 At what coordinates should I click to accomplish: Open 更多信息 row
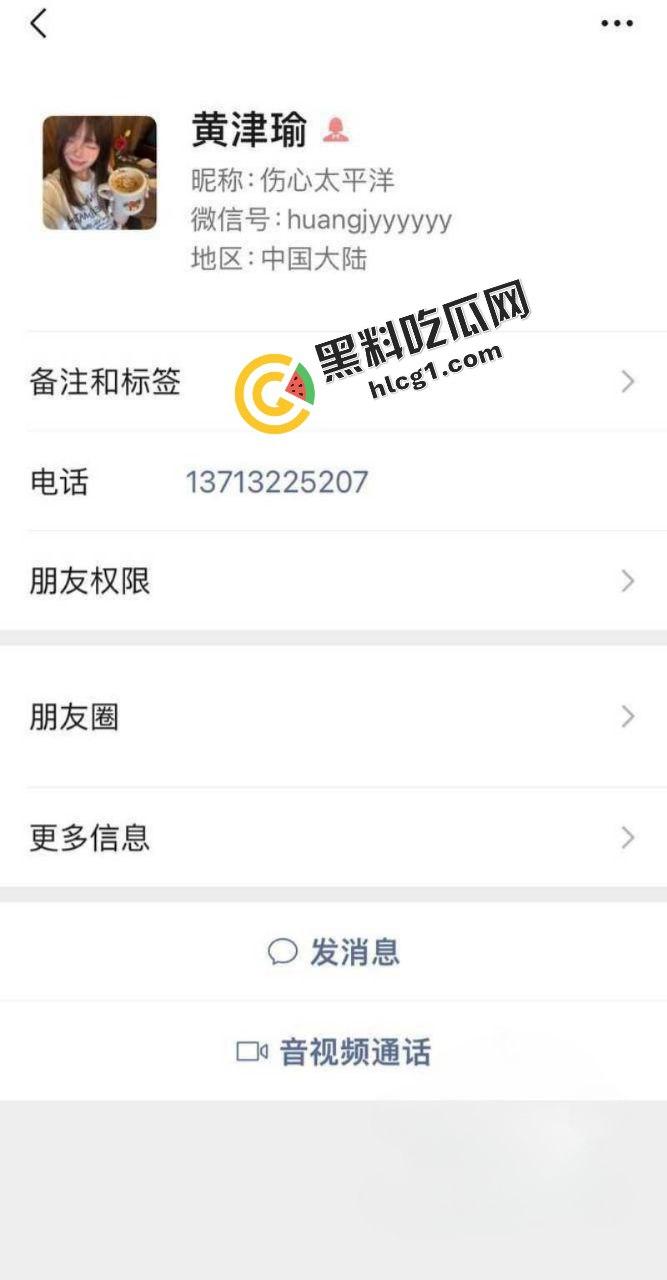[x=333, y=837]
